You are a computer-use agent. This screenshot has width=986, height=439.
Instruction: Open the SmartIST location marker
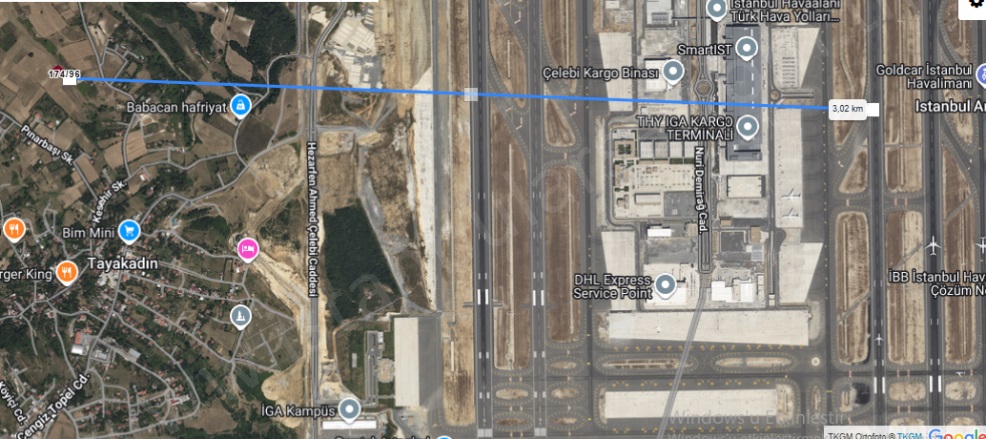click(747, 47)
